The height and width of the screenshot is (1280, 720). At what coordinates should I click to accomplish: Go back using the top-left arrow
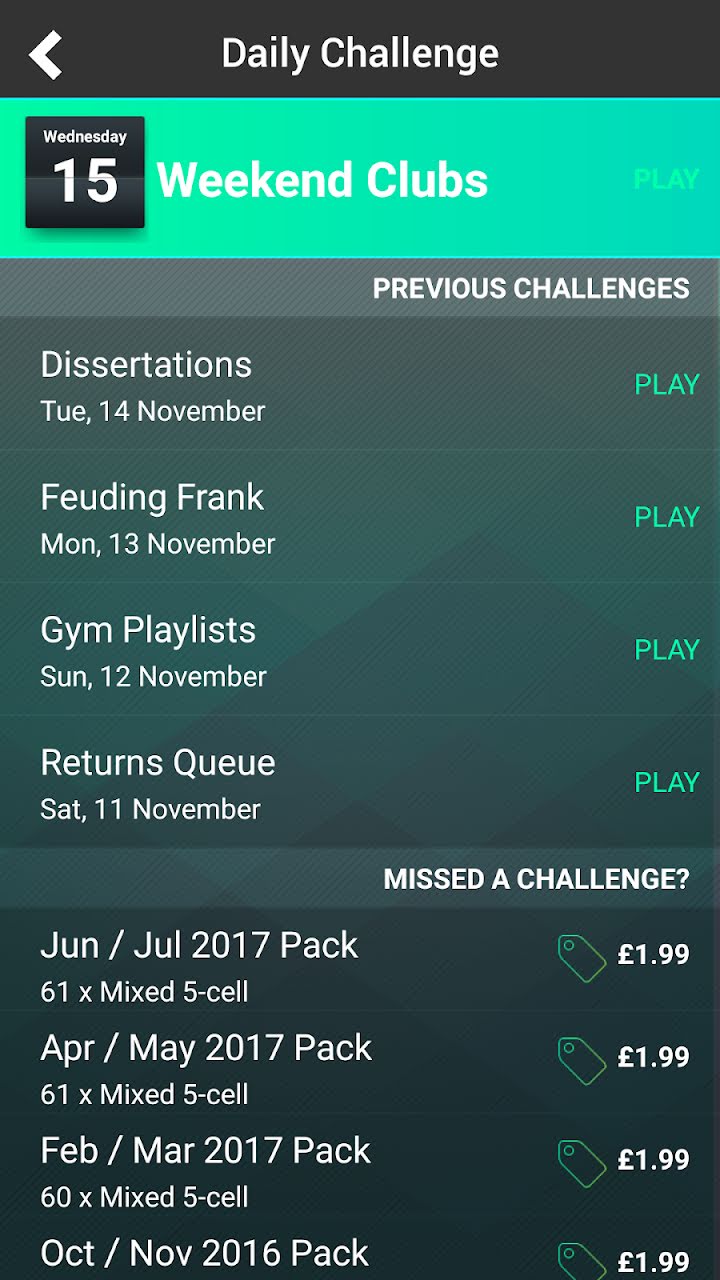pos(46,54)
